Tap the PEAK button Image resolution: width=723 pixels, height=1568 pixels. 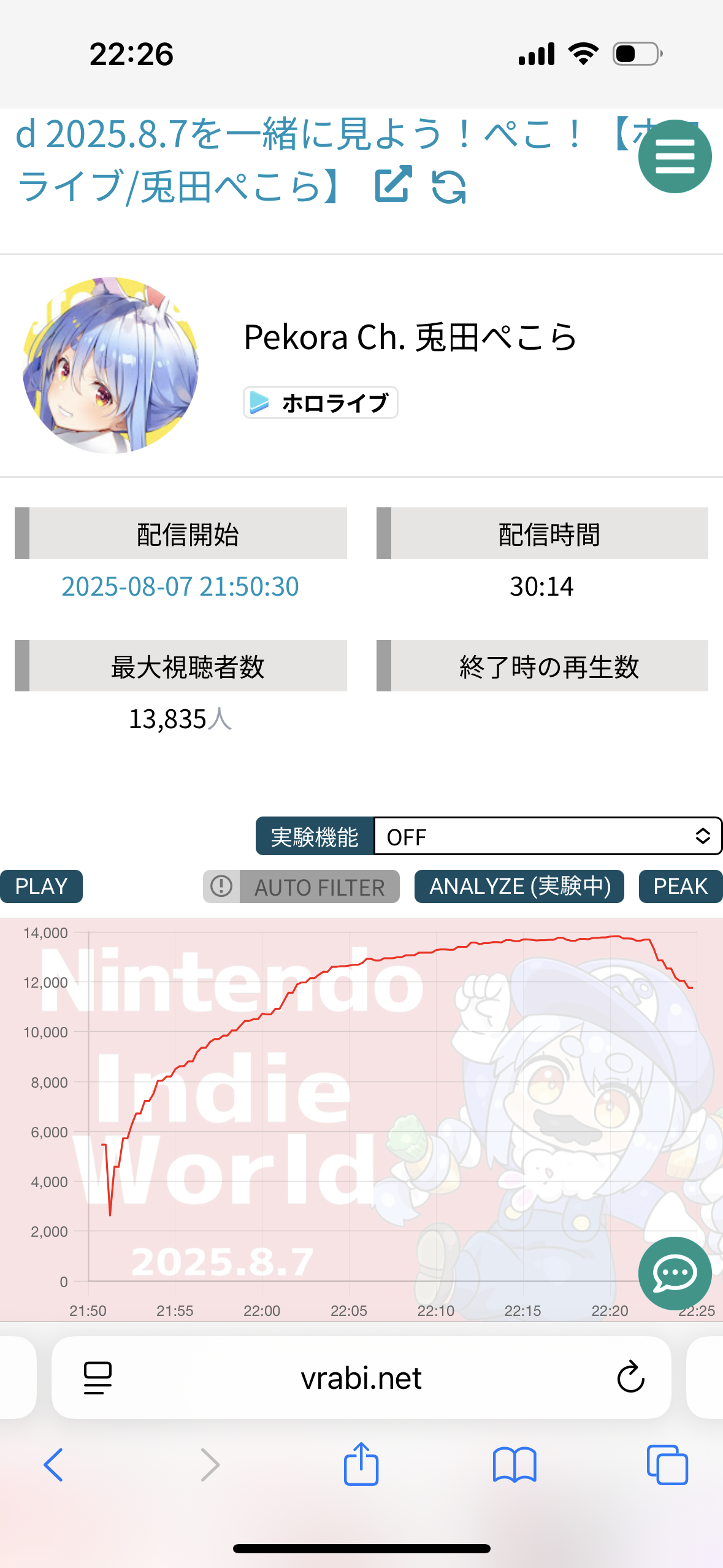[680, 886]
